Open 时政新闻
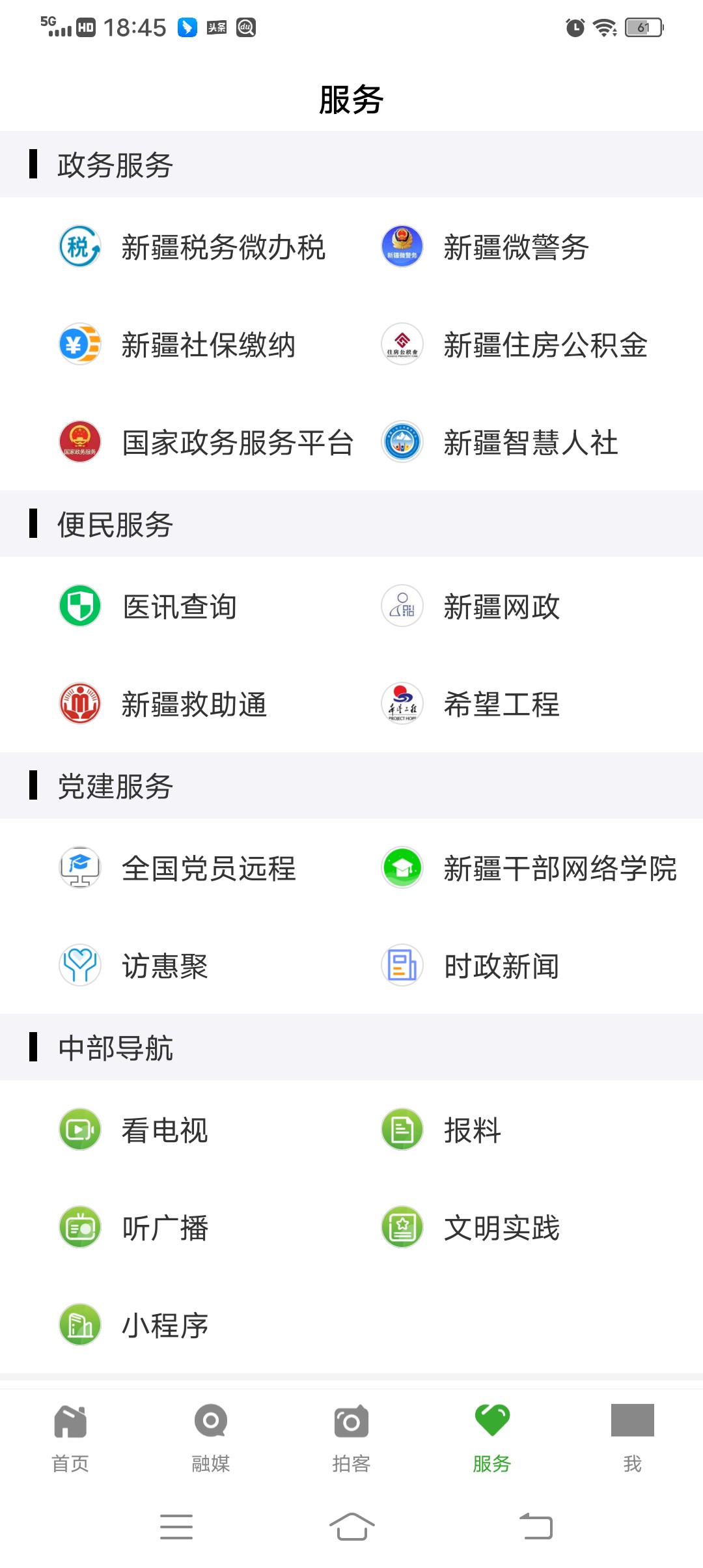703x1568 pixels. 471,966
